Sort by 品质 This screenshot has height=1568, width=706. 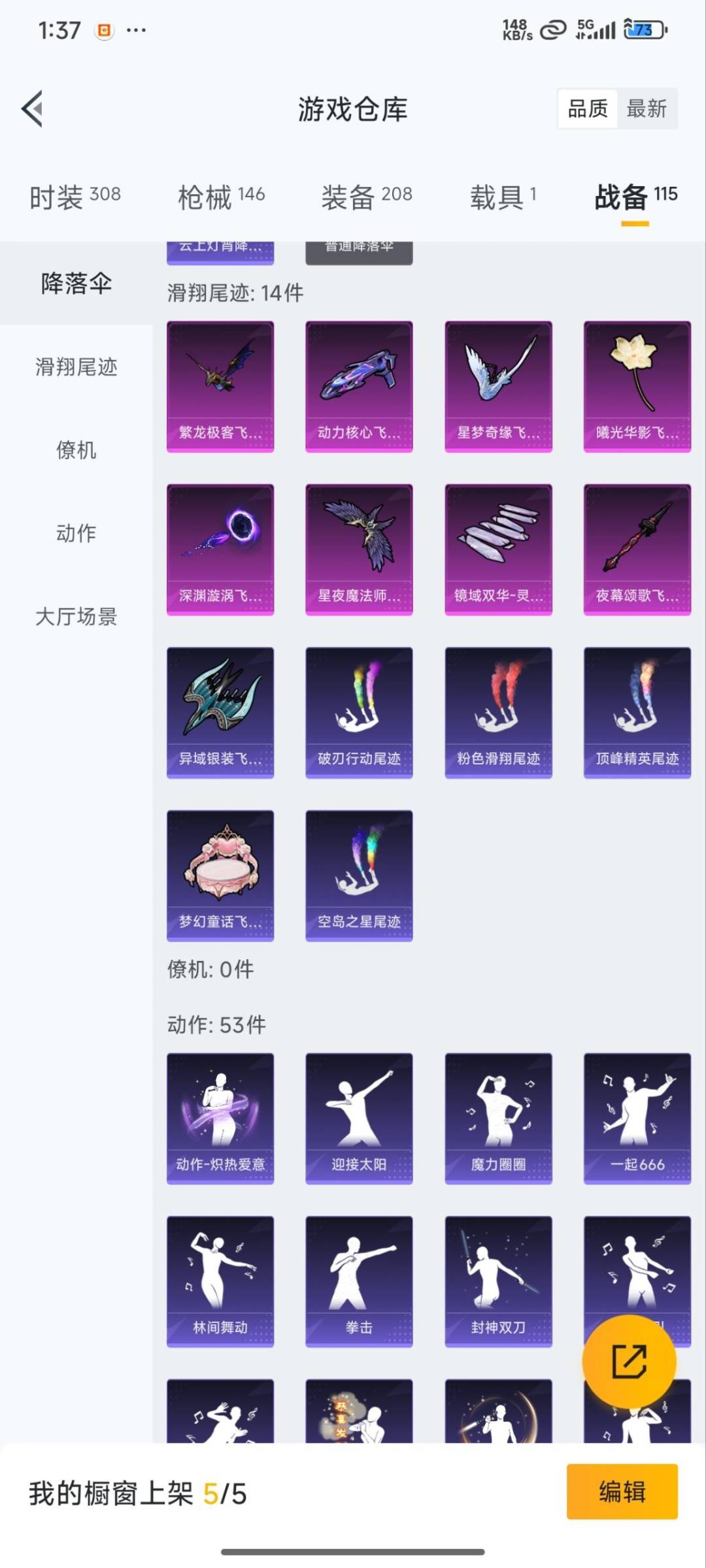click(x=587, y=108)
